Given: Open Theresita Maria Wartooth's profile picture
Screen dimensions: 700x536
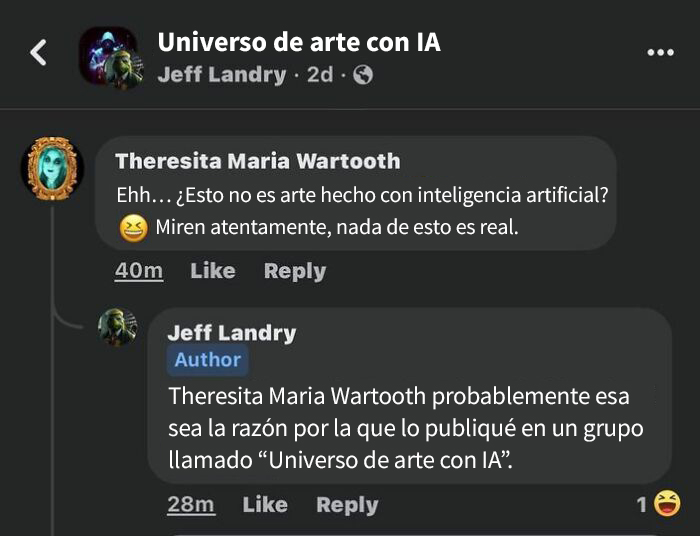Looking at the screenshot, I should click(52, 169).
